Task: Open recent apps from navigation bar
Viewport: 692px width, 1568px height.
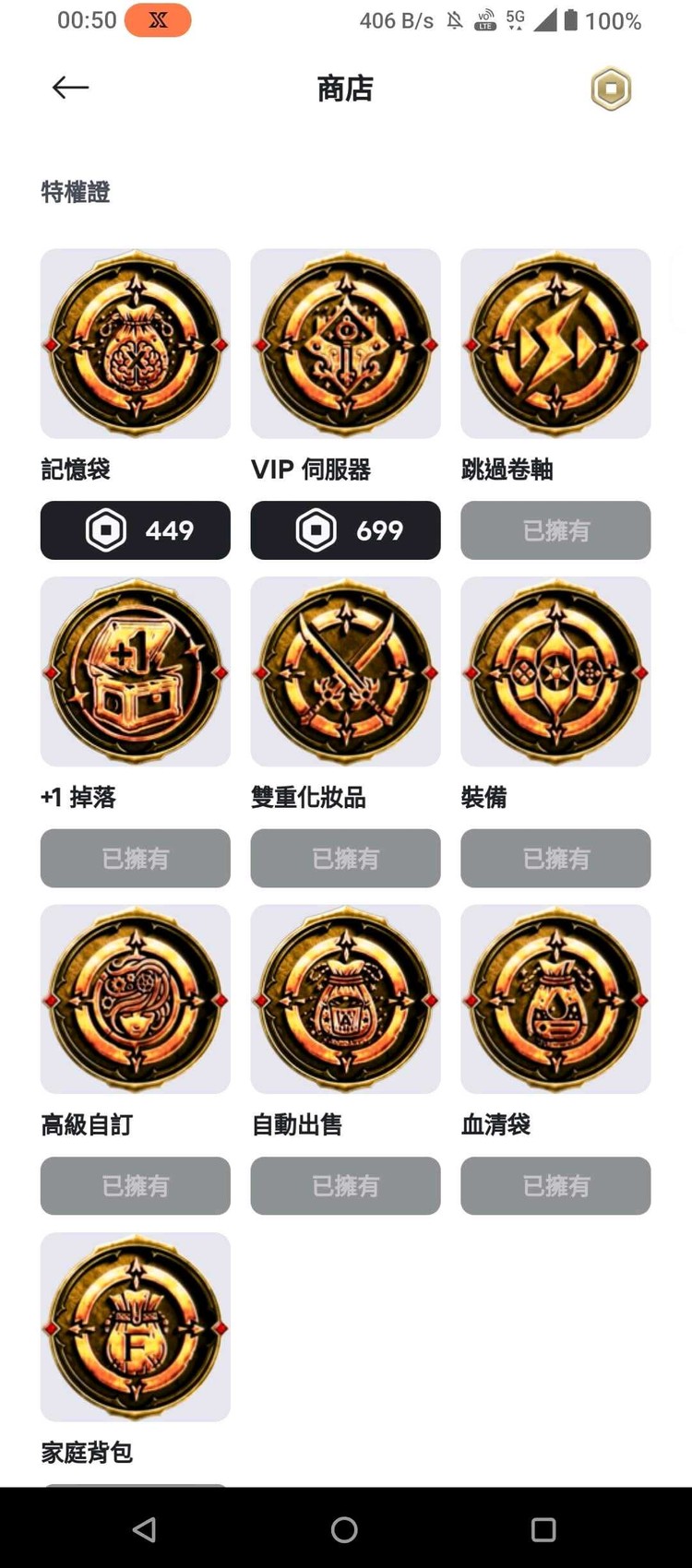Action: pos(543,1530)
